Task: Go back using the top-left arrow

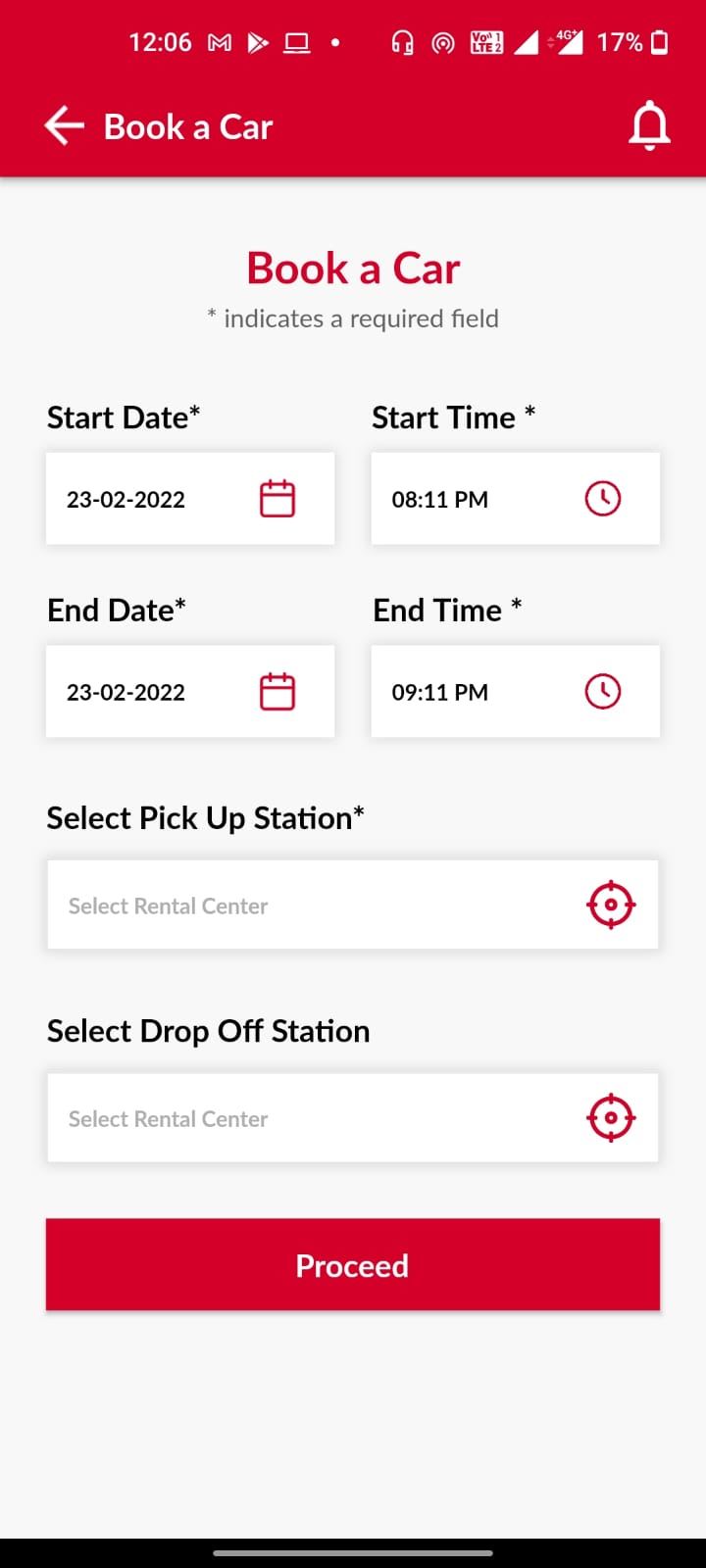Action: click(64, 126)
